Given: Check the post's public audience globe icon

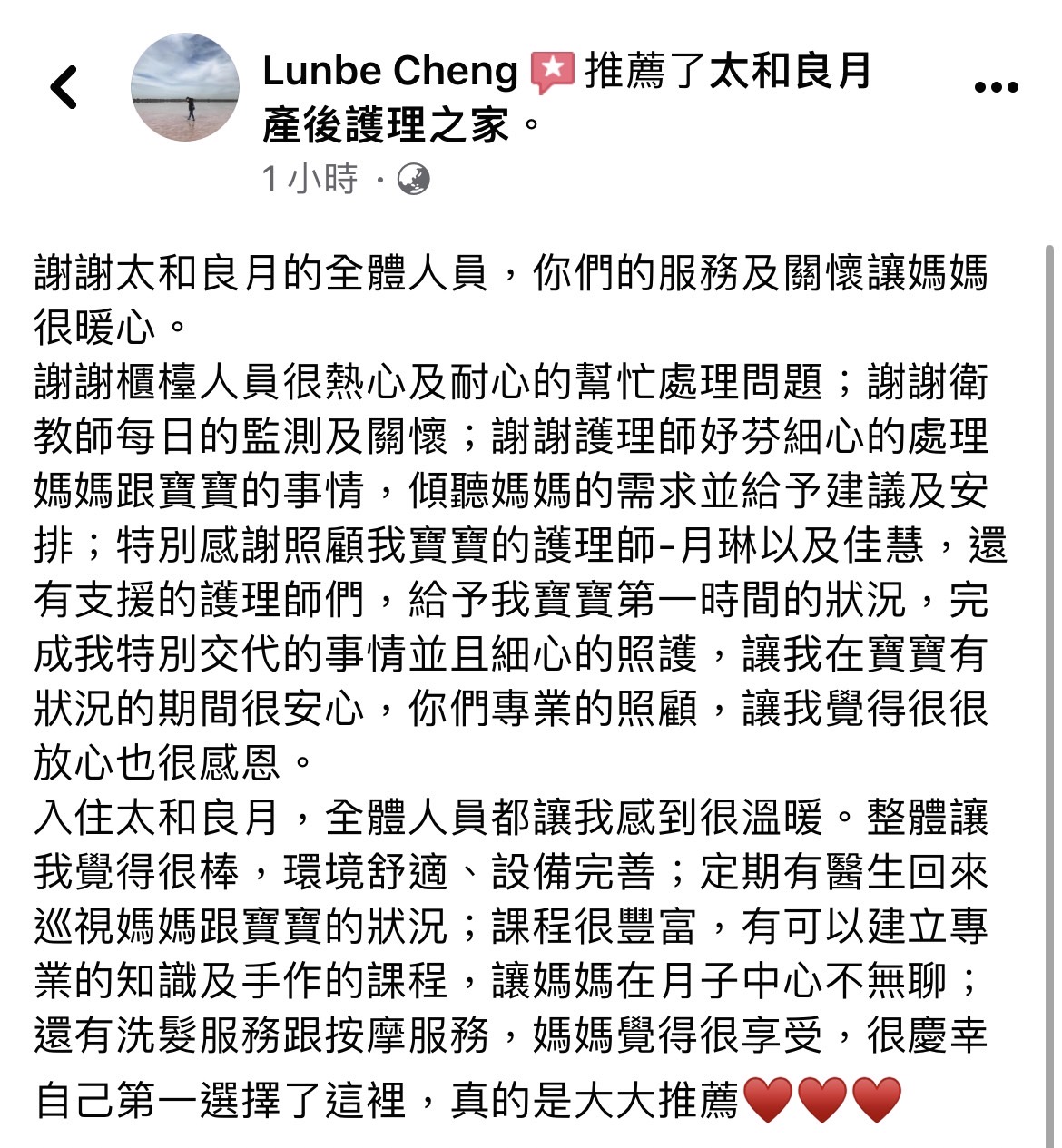Looking at the screenshot, I should (x=414, y=179).
